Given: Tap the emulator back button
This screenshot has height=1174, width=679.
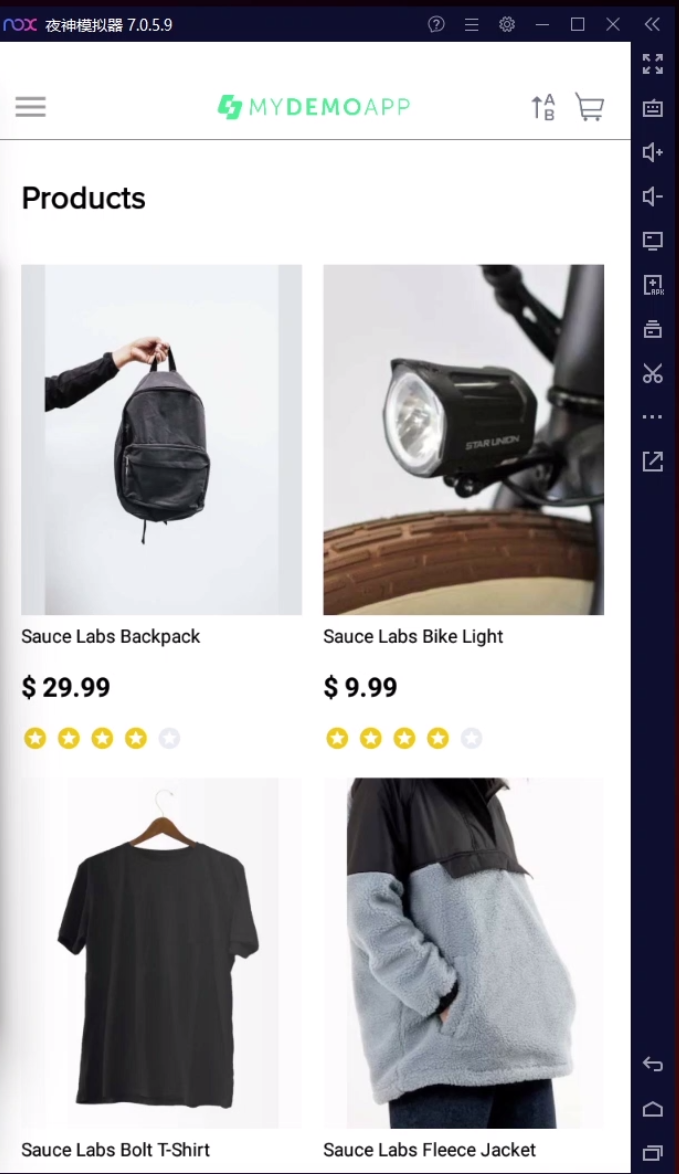Looking at the screenshot, I should (x=653, y=1064).
